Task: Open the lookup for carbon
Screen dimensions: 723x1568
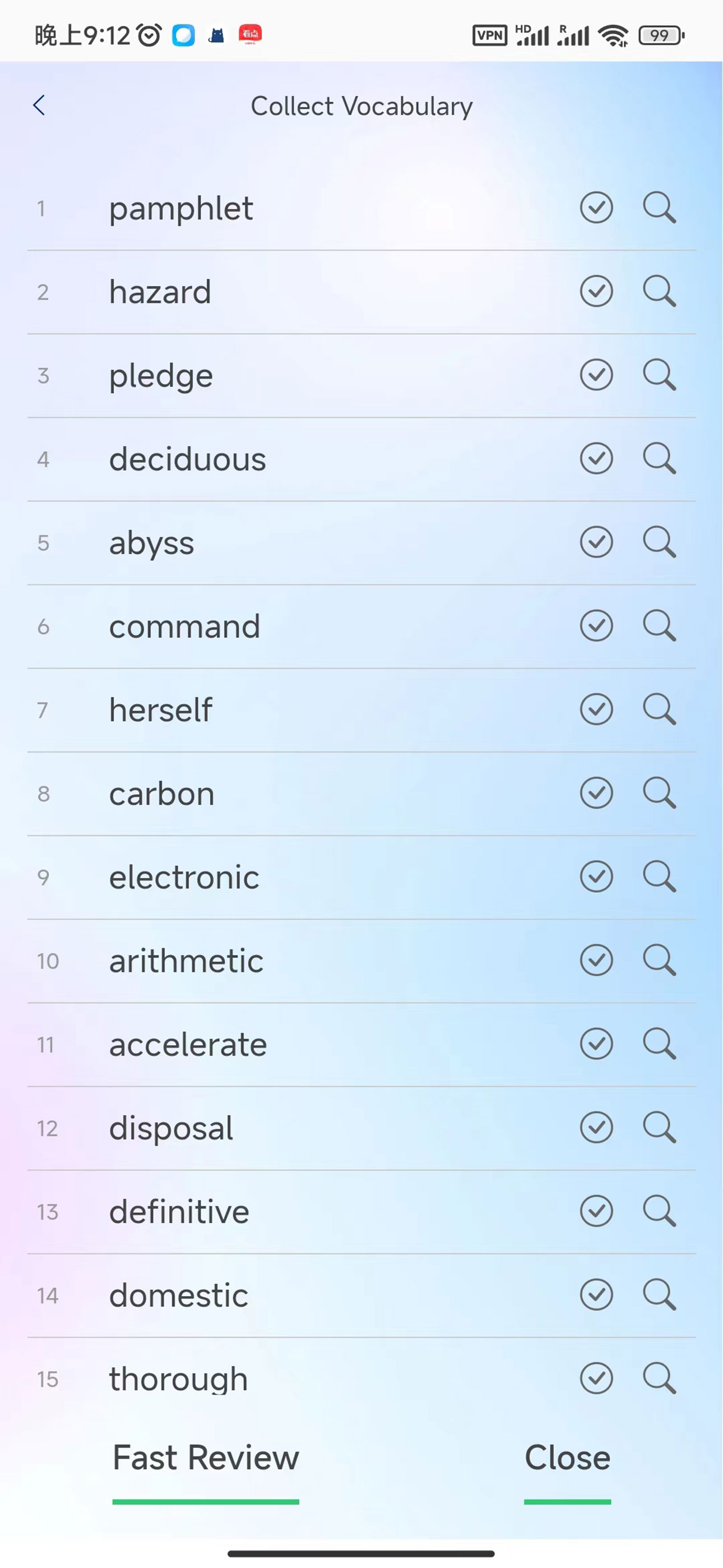Action: (x=659, y=793)
